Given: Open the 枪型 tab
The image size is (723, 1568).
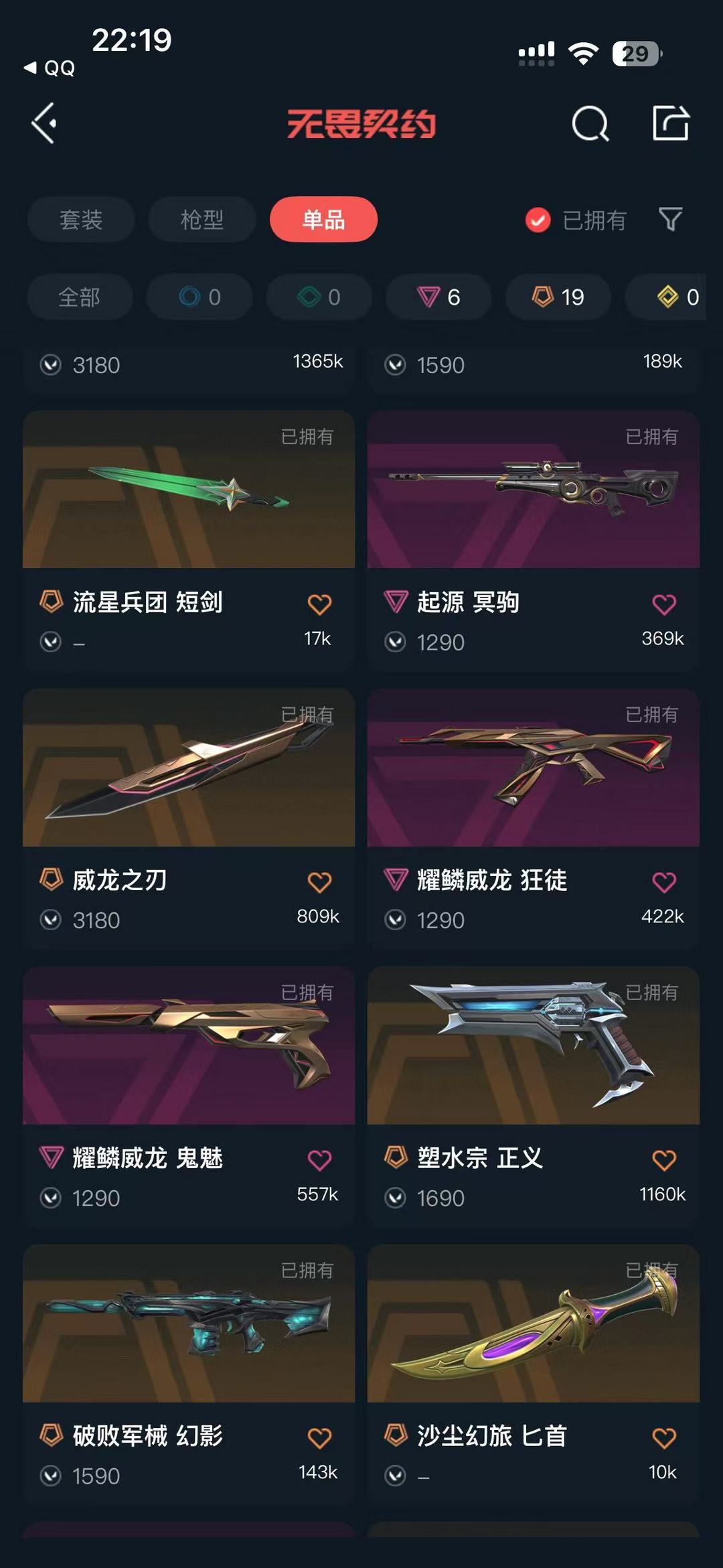Looking at the screenshot, I should click(x=202, y=221).
